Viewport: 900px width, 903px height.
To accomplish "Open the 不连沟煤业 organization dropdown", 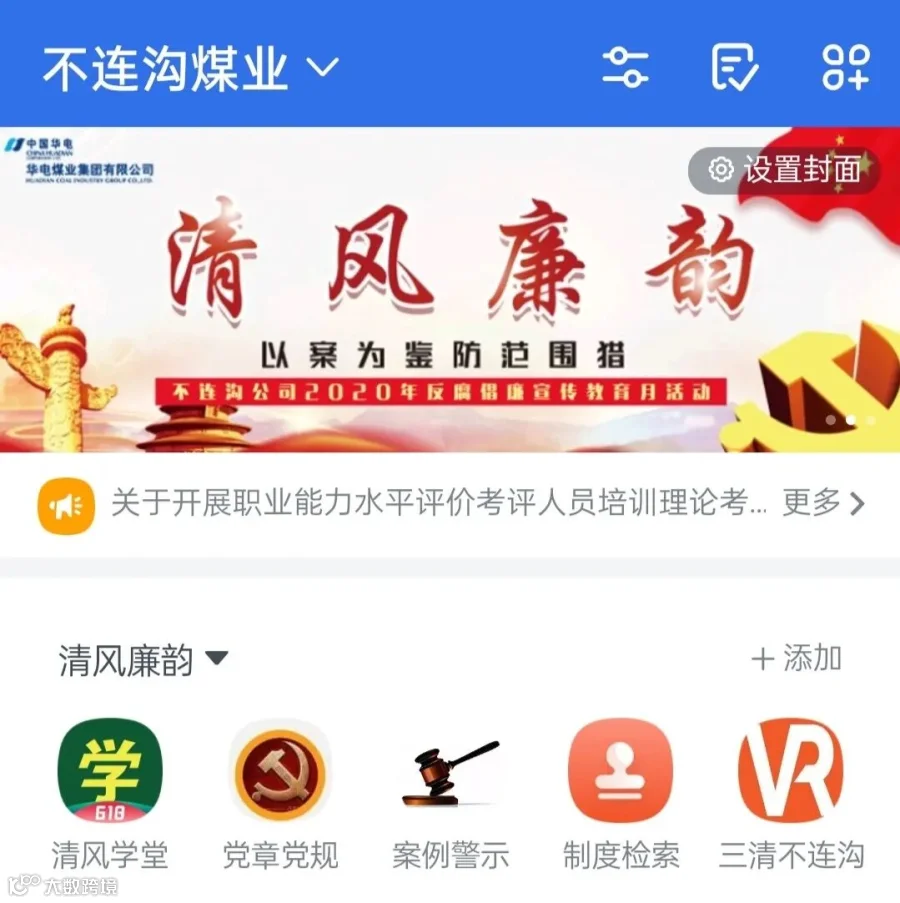I will (191, 68).
